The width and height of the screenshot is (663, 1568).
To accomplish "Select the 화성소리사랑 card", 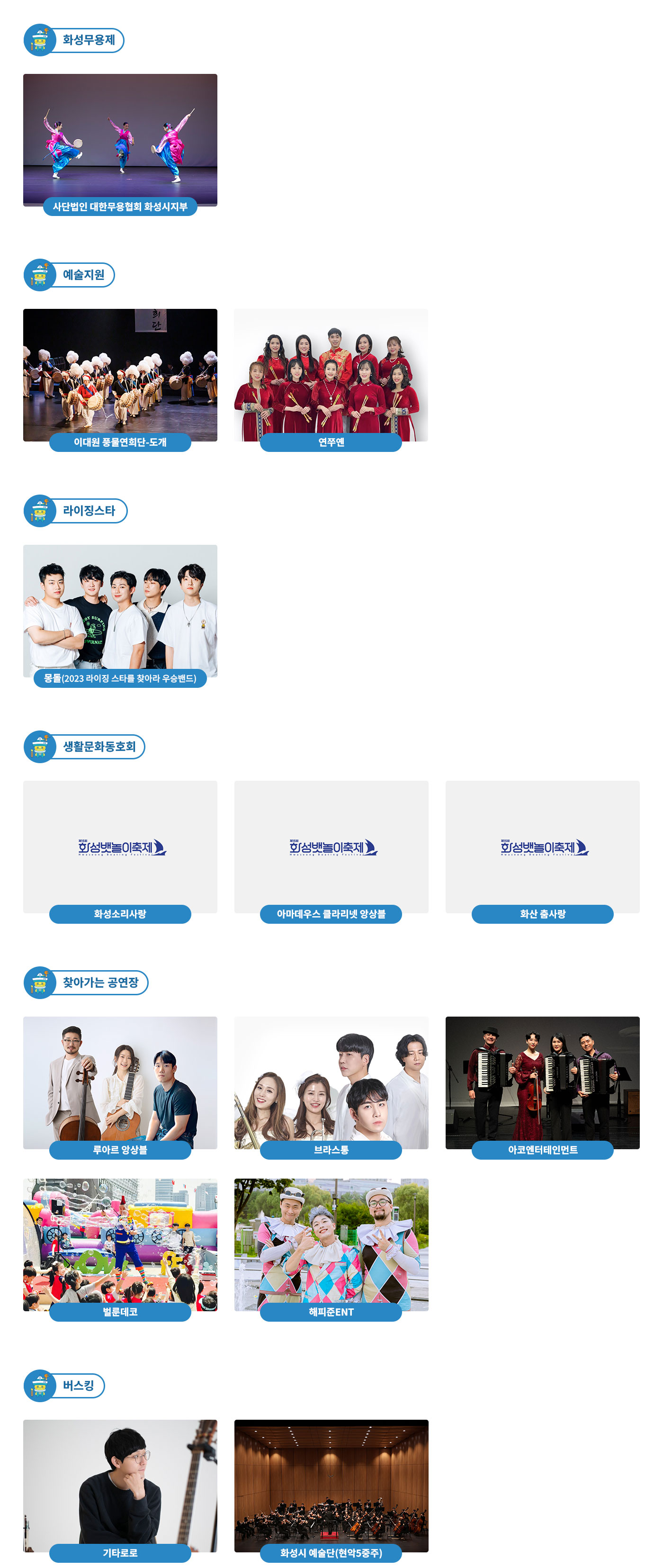I will point(120,847).
